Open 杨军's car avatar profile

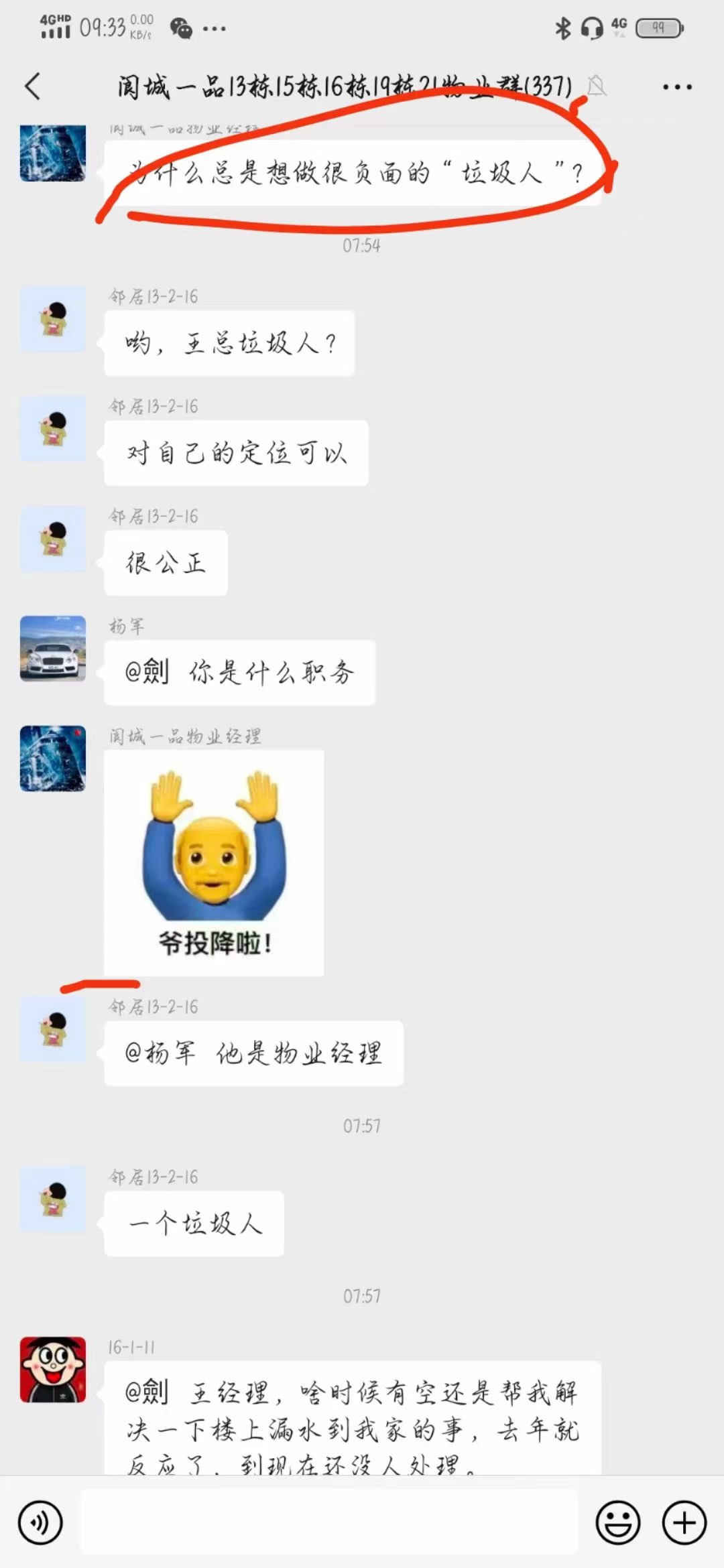53,649
